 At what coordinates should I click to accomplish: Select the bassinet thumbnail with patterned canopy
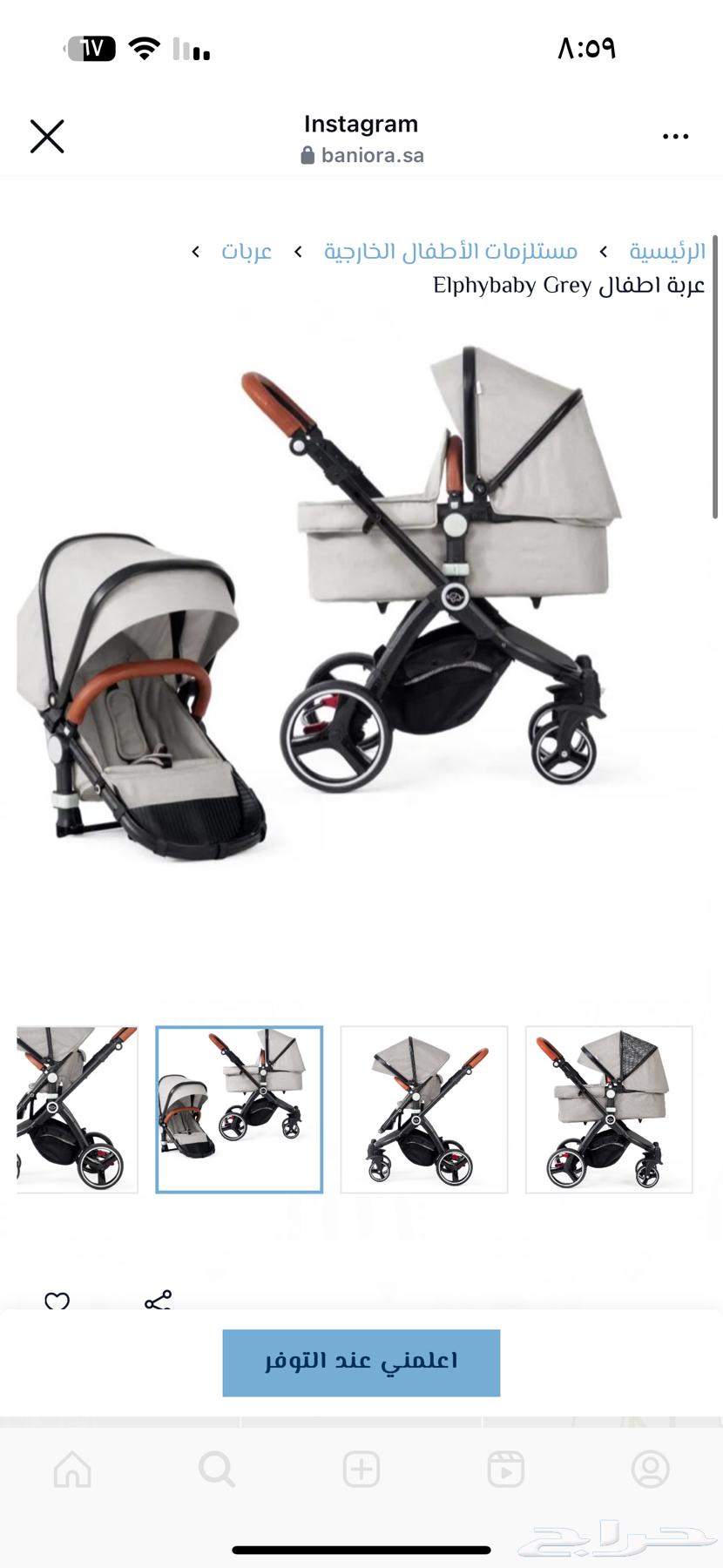[x=609, y=1109]
